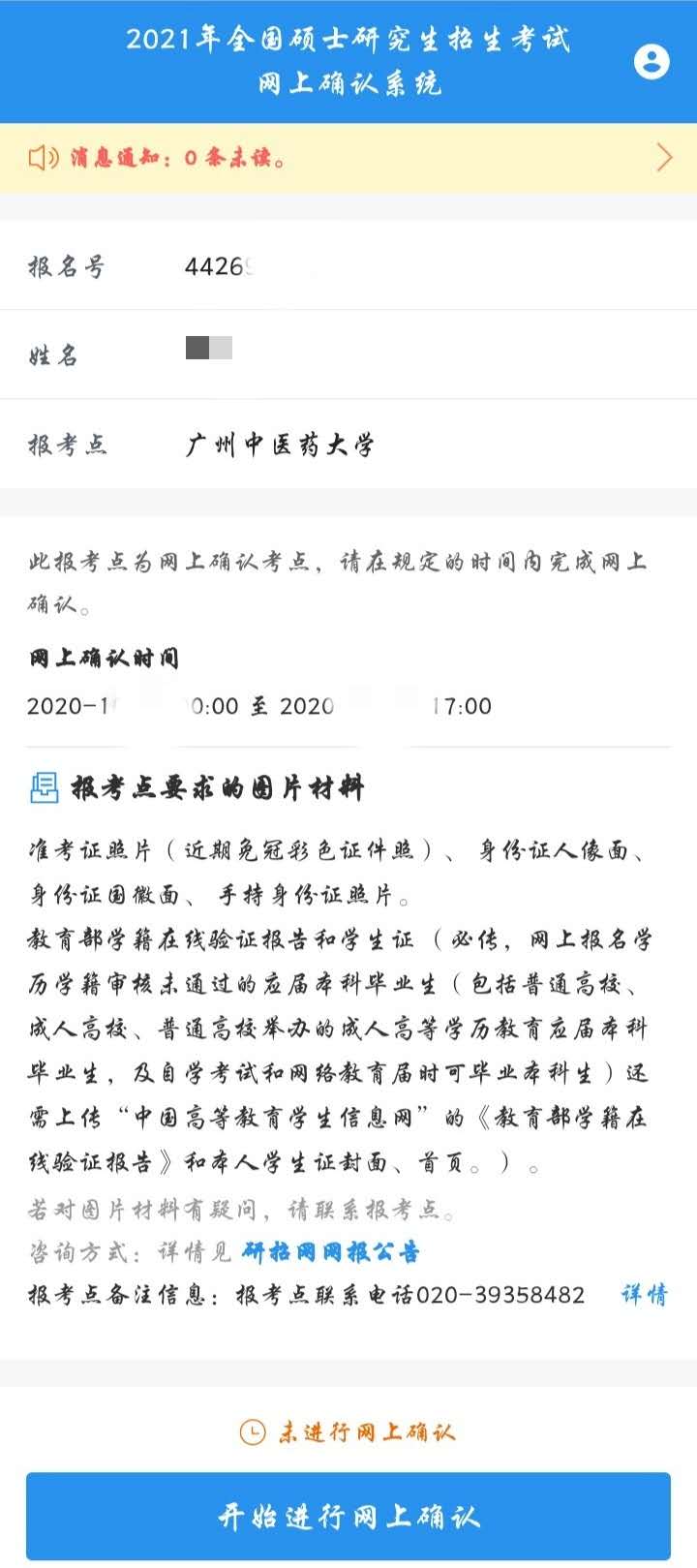Open the 消息通知 unread messages banner
Screen dimensions: 697x1568
[x=348, y=158]
